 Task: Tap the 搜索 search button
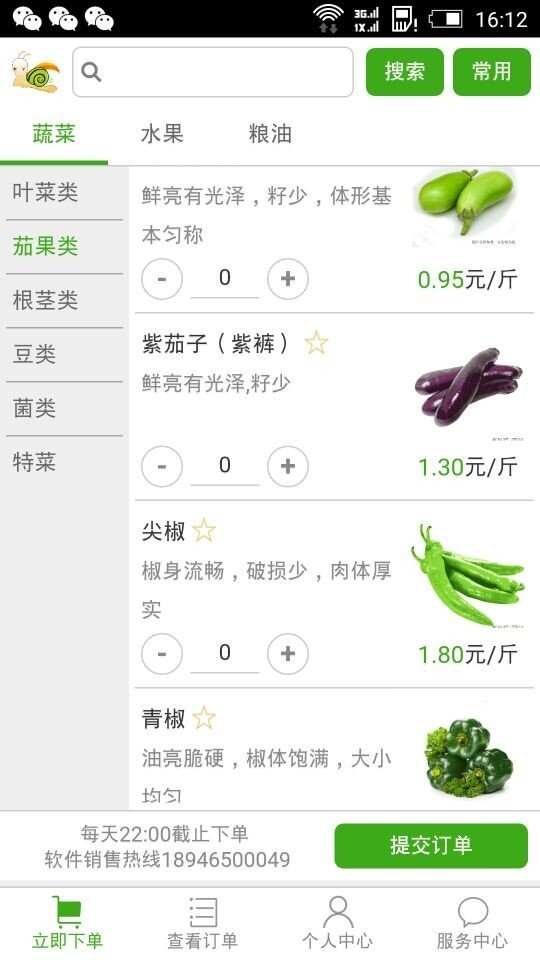405,72
